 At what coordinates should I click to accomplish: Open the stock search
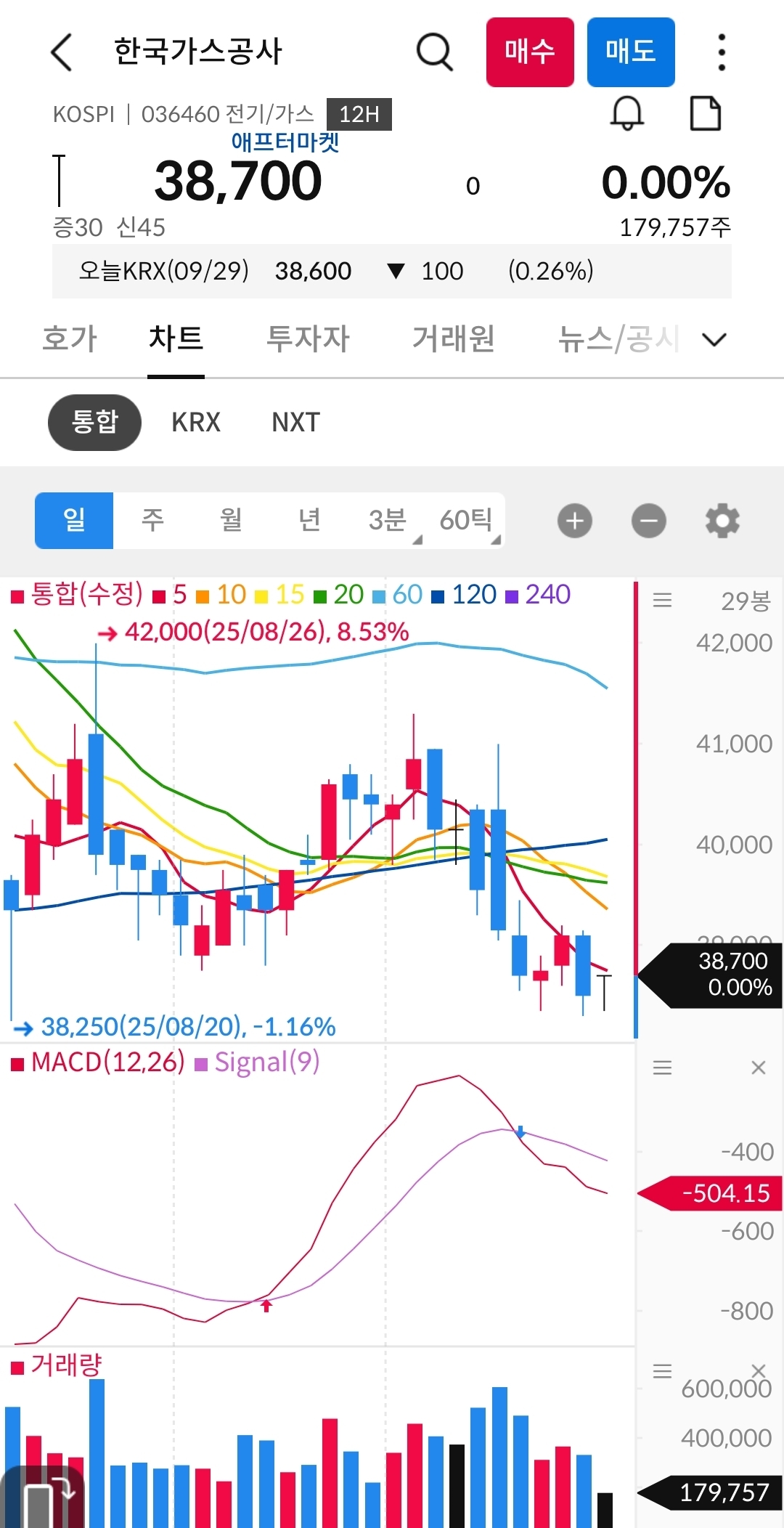[x=433, y=52]
